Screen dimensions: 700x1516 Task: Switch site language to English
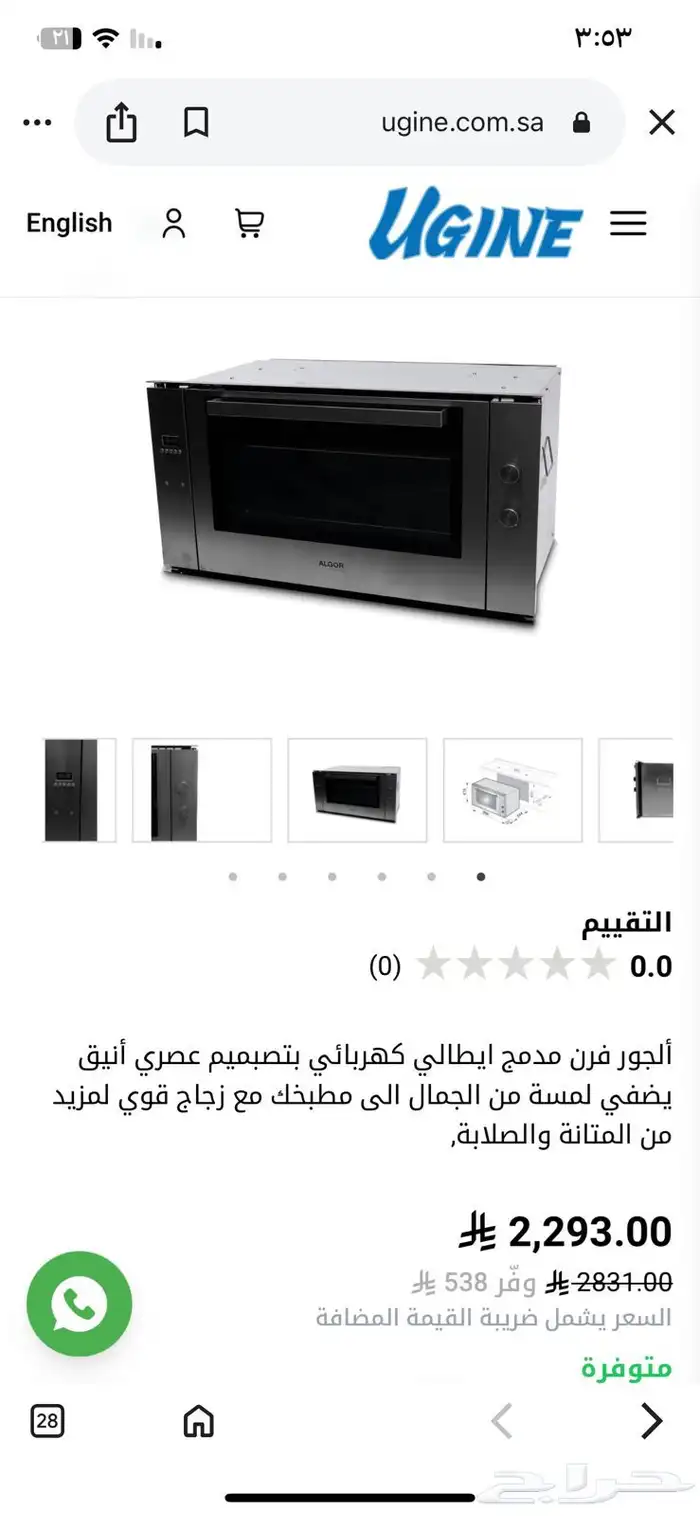[x=69, y=223]
